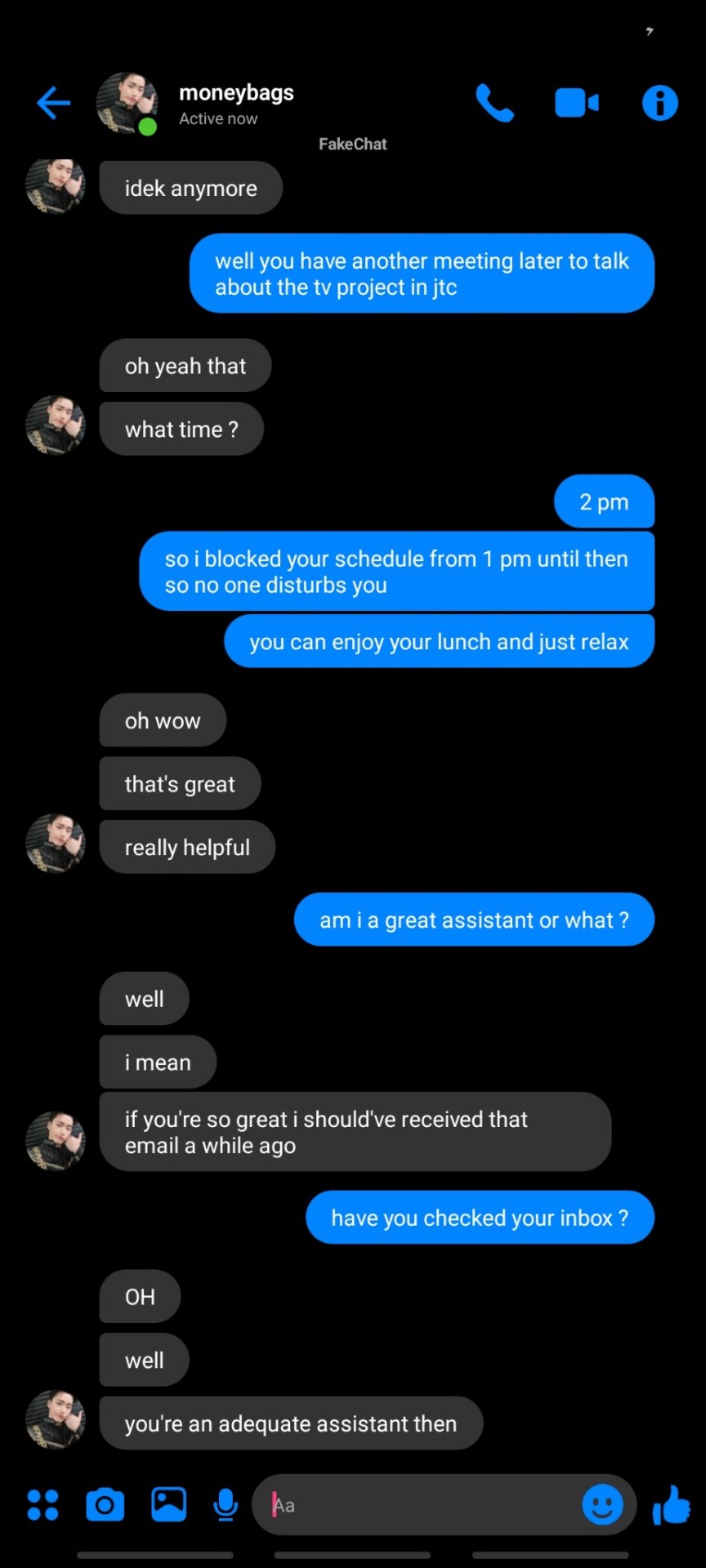Record a voice message with the microphone
The height and width of the screenshot is (1568, 706).
coord(226,1504)
